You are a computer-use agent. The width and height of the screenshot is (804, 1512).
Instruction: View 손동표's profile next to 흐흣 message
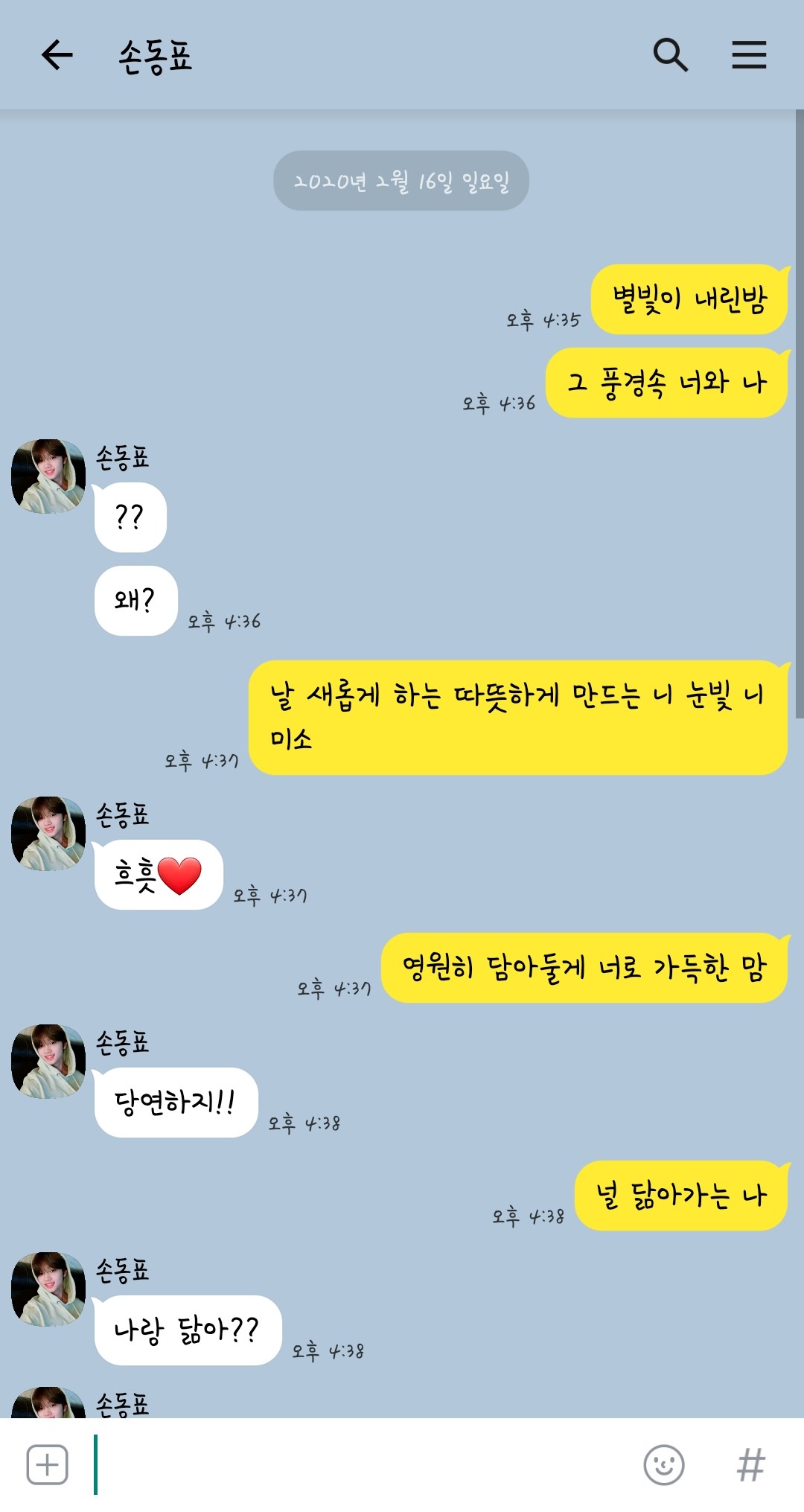click(48, 834)
